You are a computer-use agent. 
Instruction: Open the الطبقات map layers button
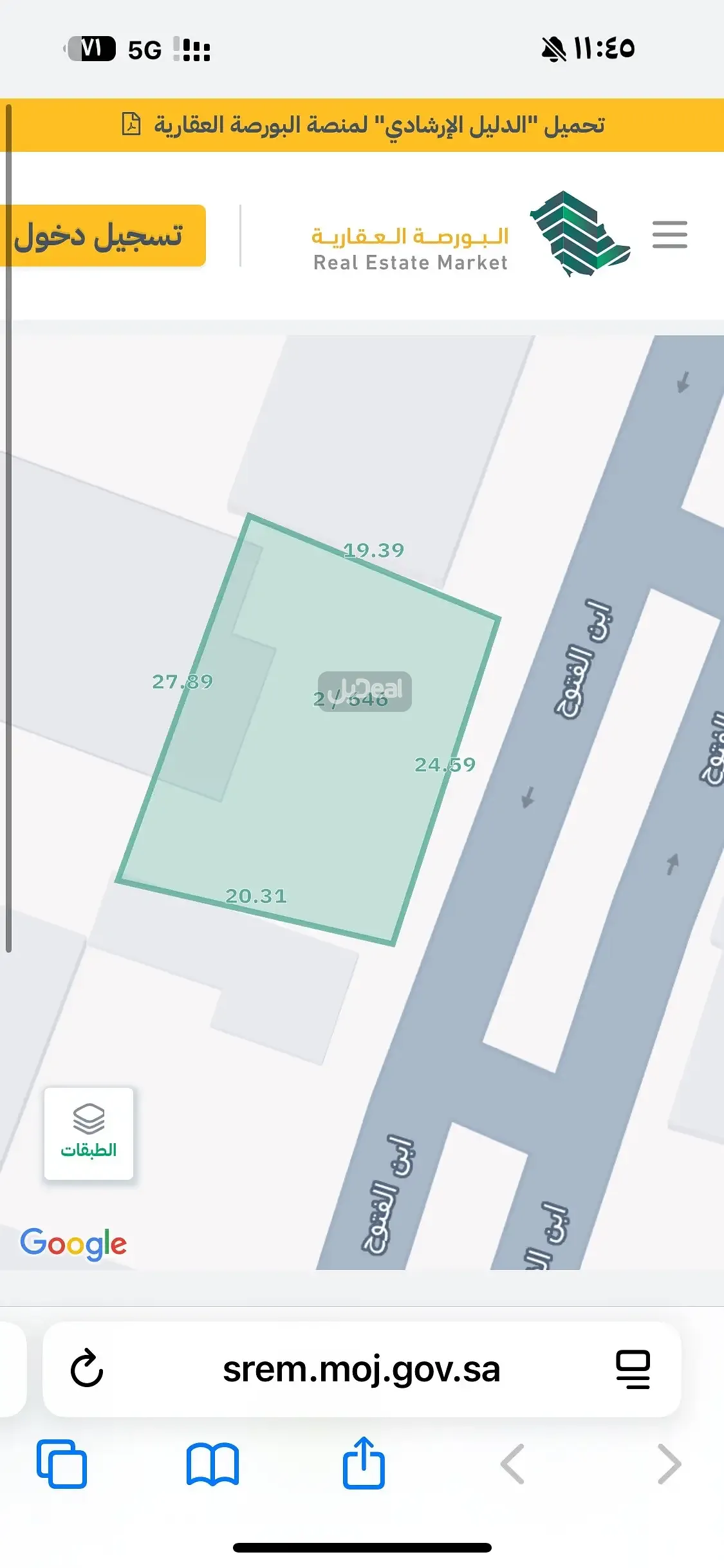[x=89, y=1134]
